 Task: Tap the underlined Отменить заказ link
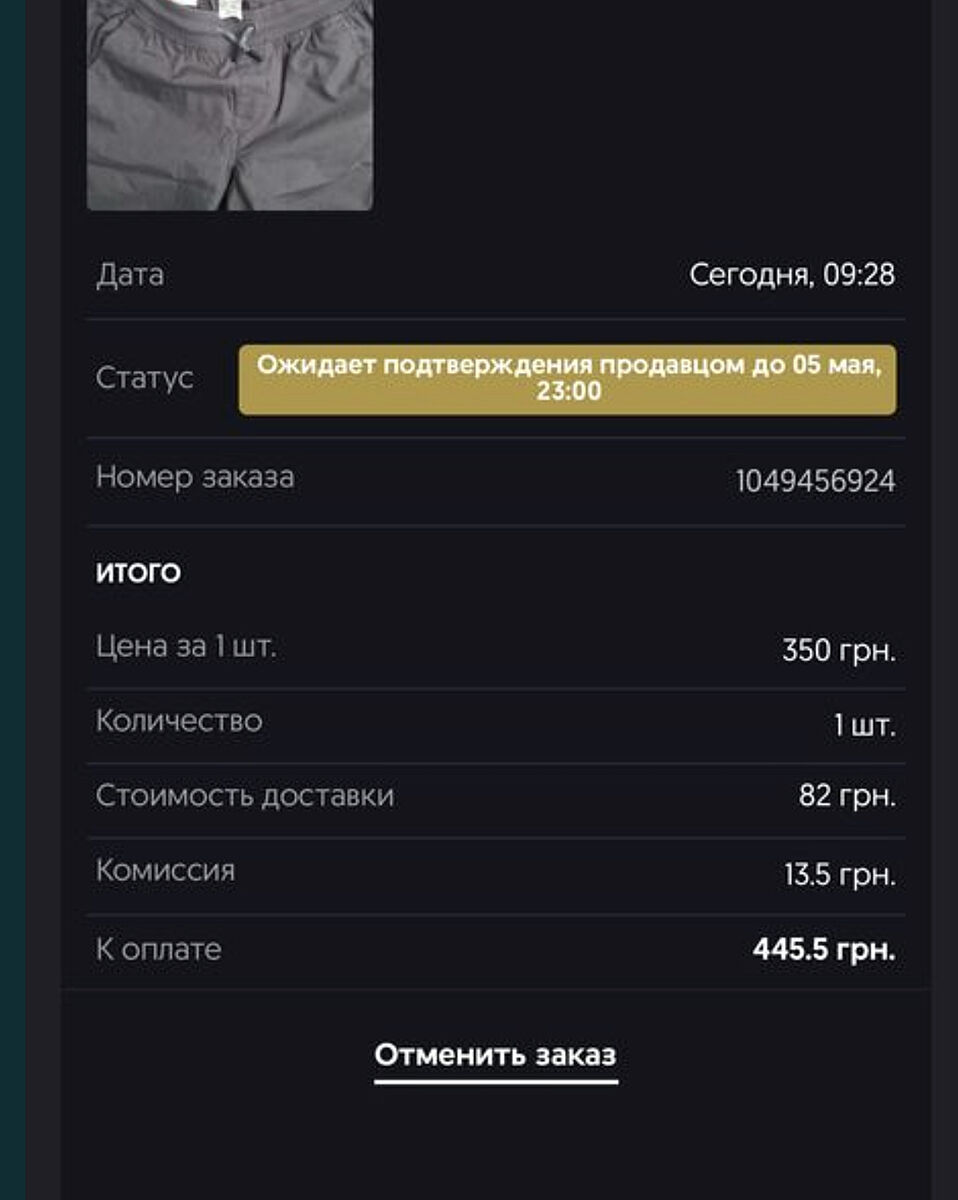(495, 1055)
